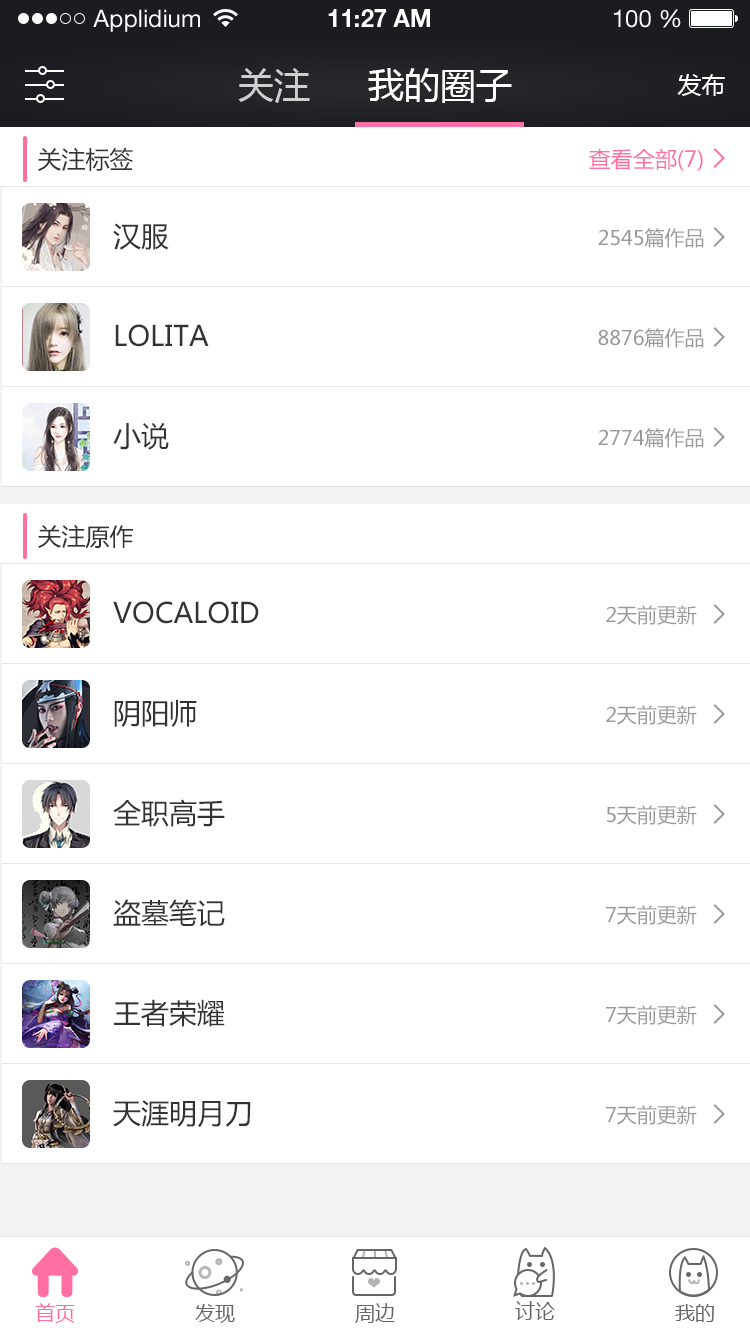Open 全职高手 from followed works
This screenshot has height=1334, width=750.
click(x=375, y=814)
